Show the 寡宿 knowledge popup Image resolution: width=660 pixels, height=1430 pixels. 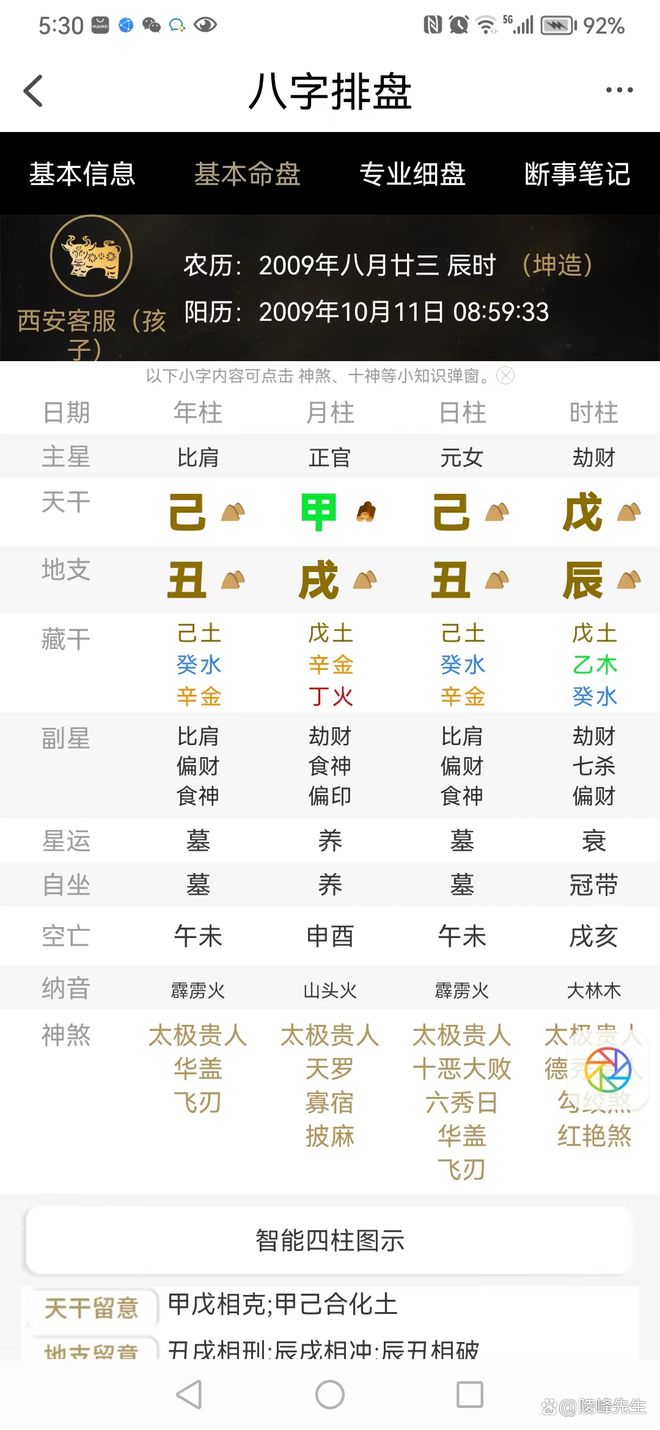point(330,1103)
